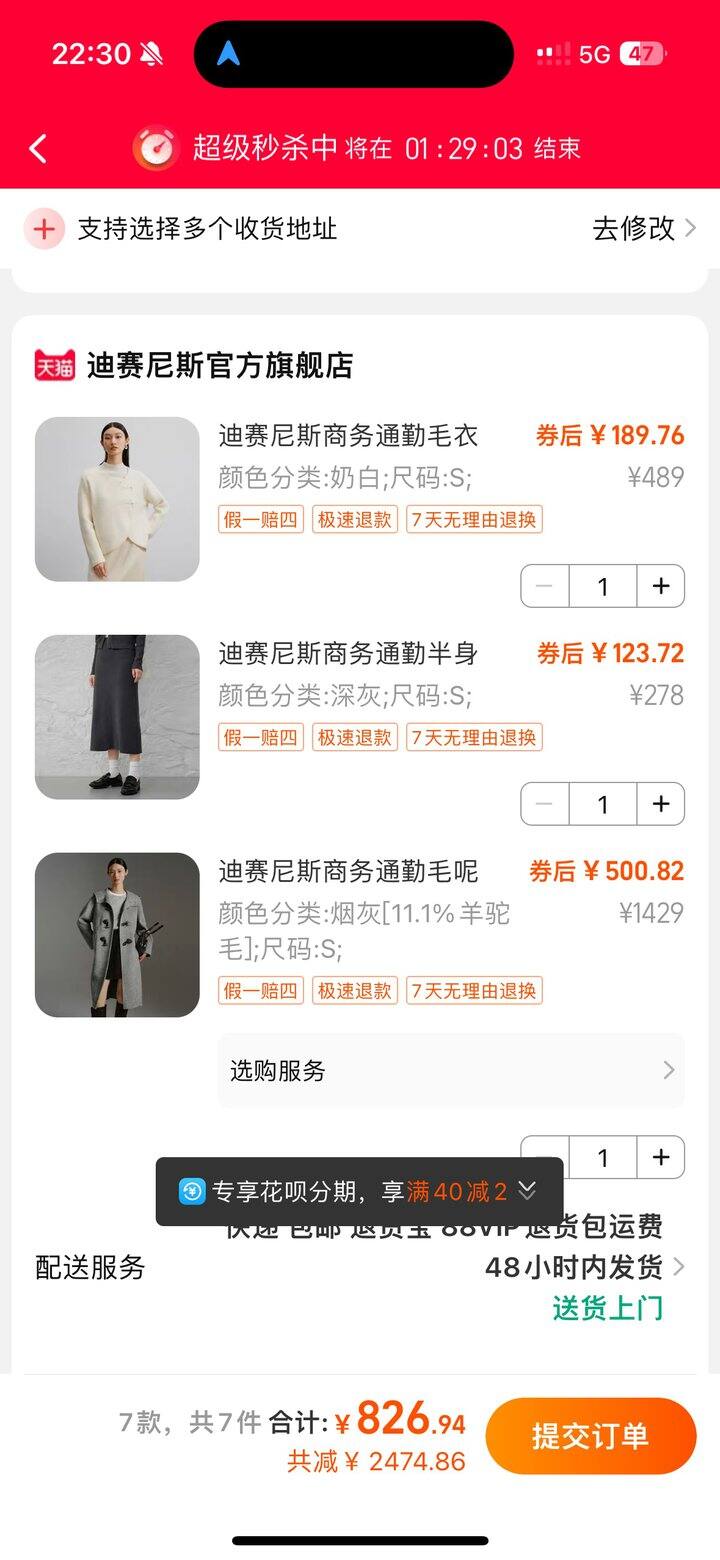Submit the order with 提交订单
This screenshot has width=720, height=1560.
pos(590,1436)
